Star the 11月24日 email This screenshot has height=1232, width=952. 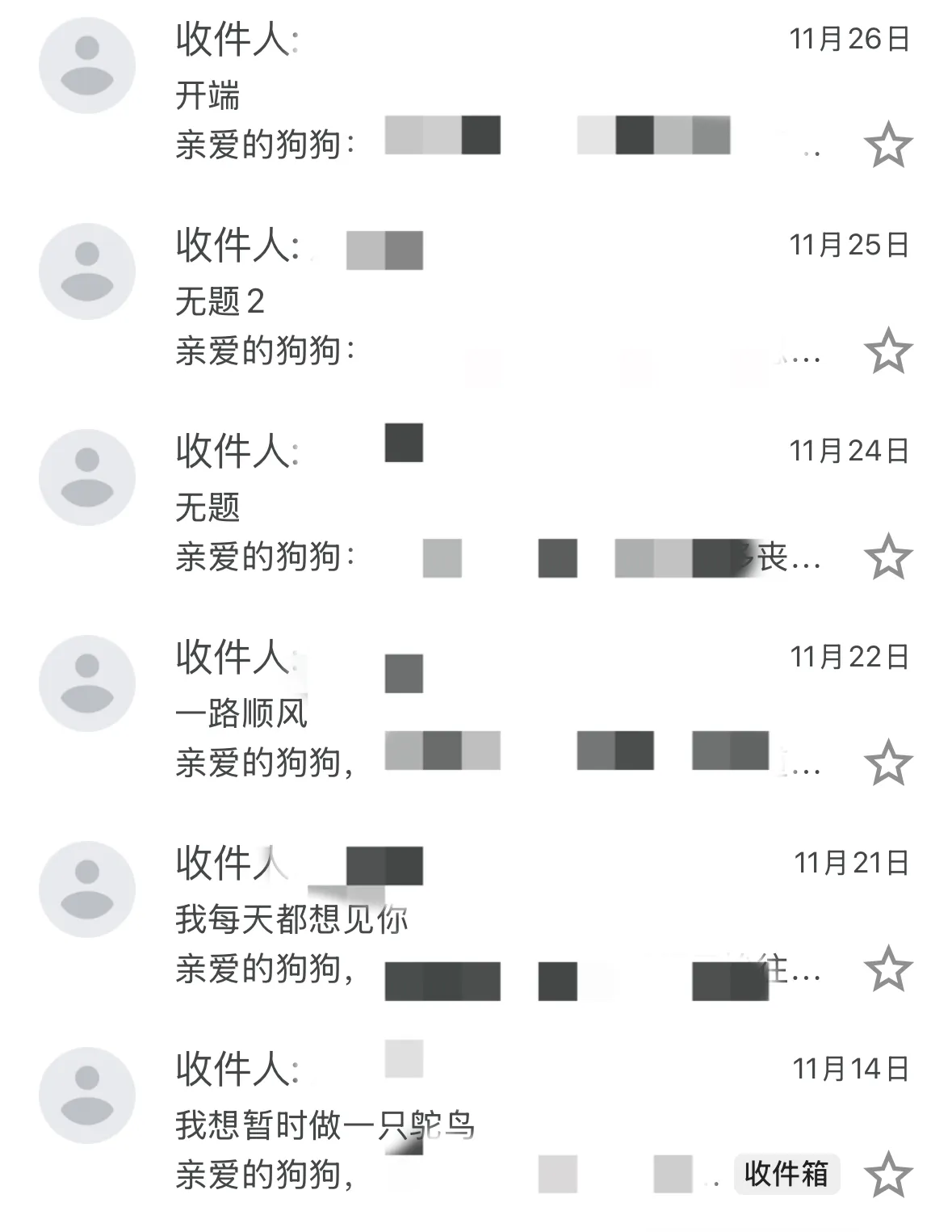[x=888, y=557]
